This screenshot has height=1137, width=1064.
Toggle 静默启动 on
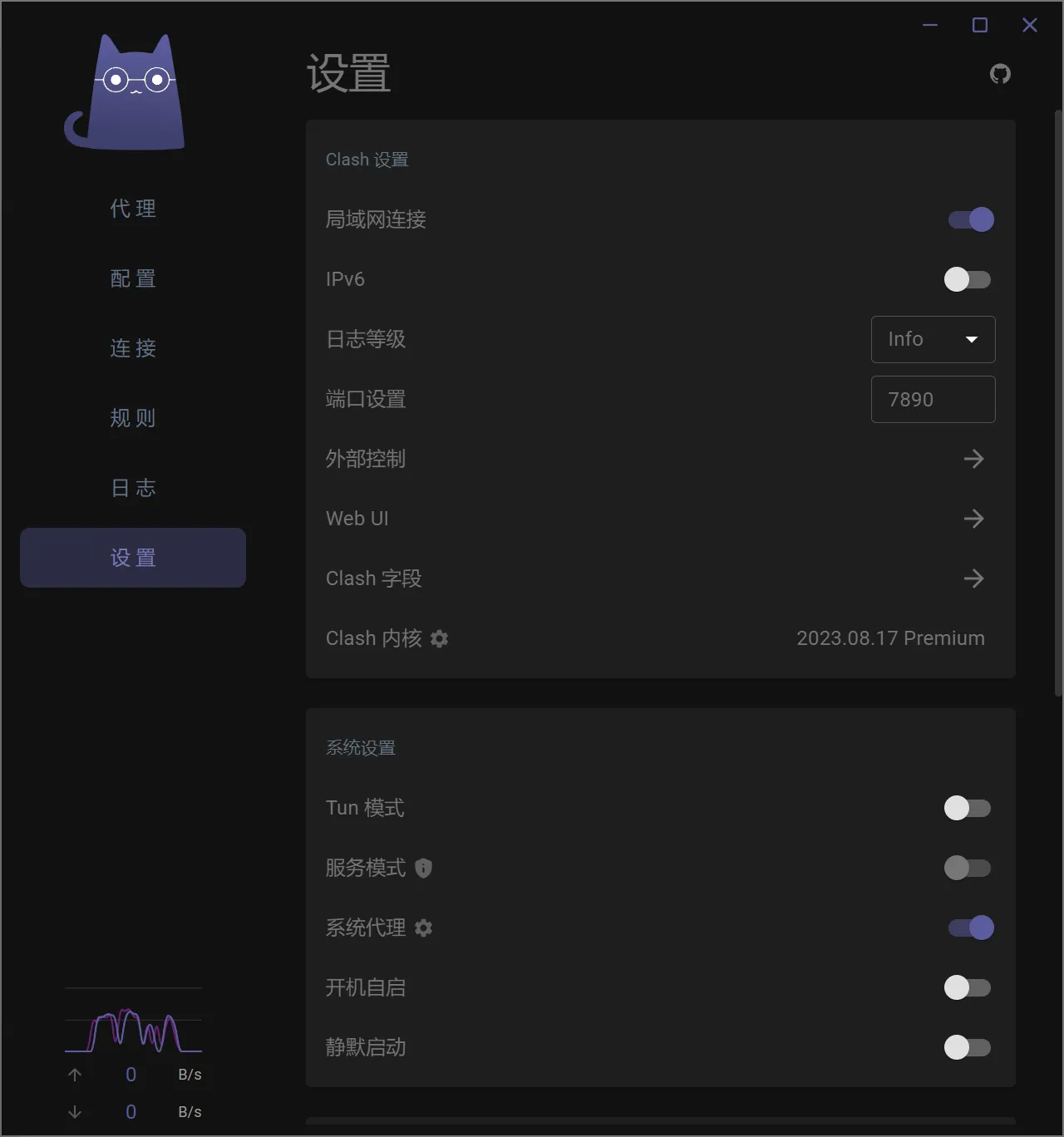coord(967,1047)
